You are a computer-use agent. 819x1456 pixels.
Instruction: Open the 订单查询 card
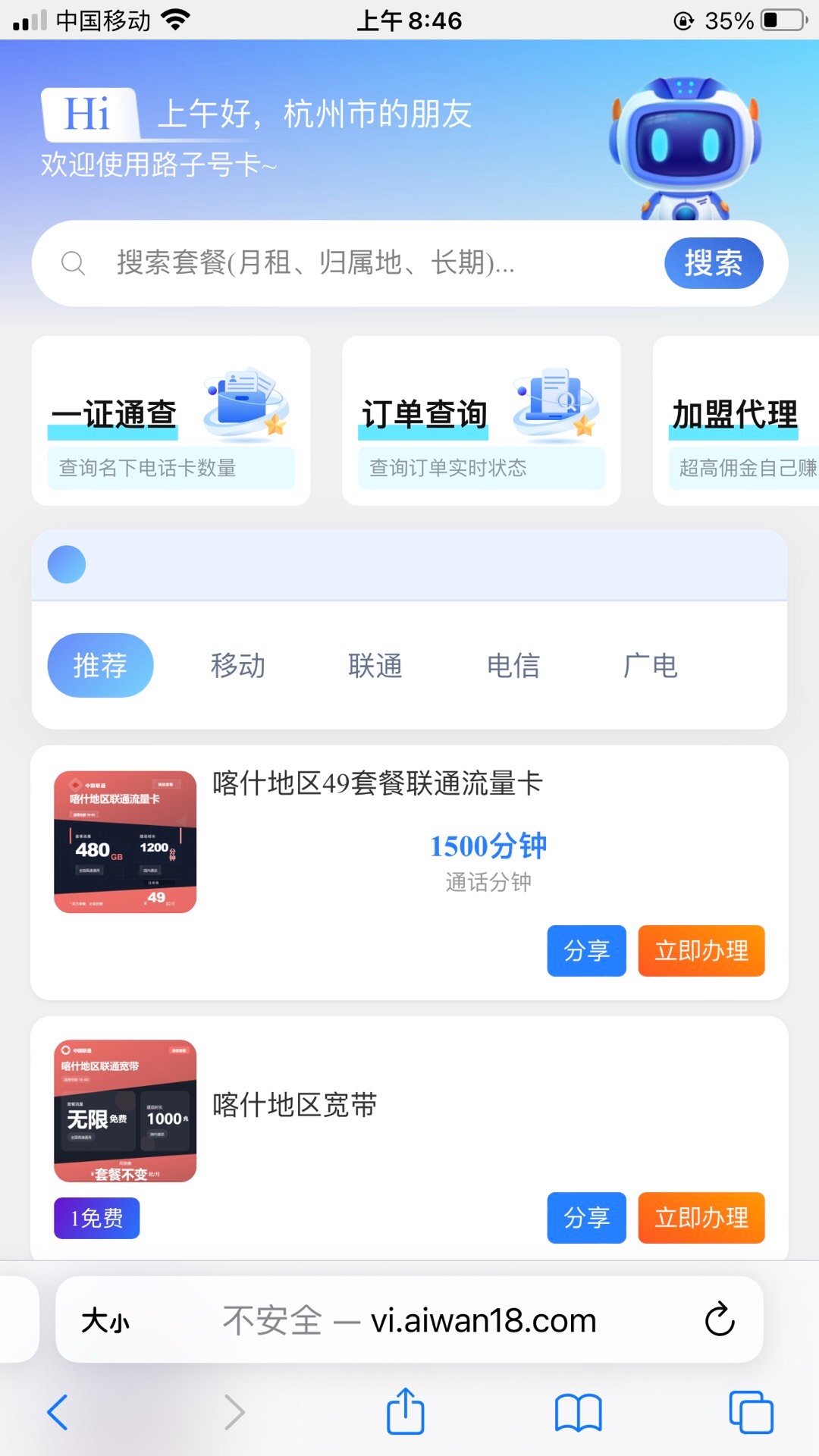(x=481, y=421)
